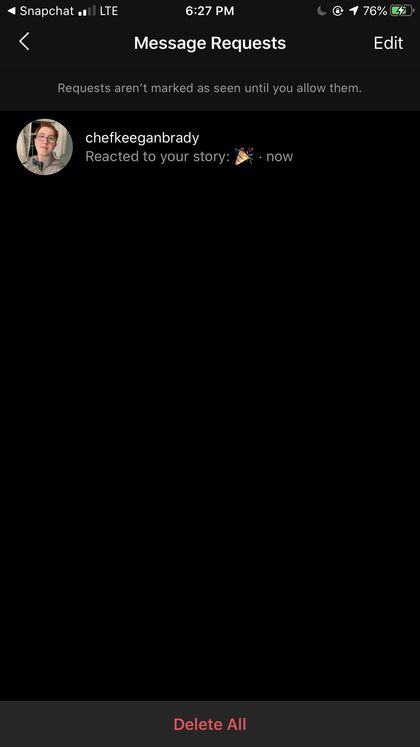Return to Snapchat via status bar breadcrumb
Screen dimensions: 420x747
40,11
